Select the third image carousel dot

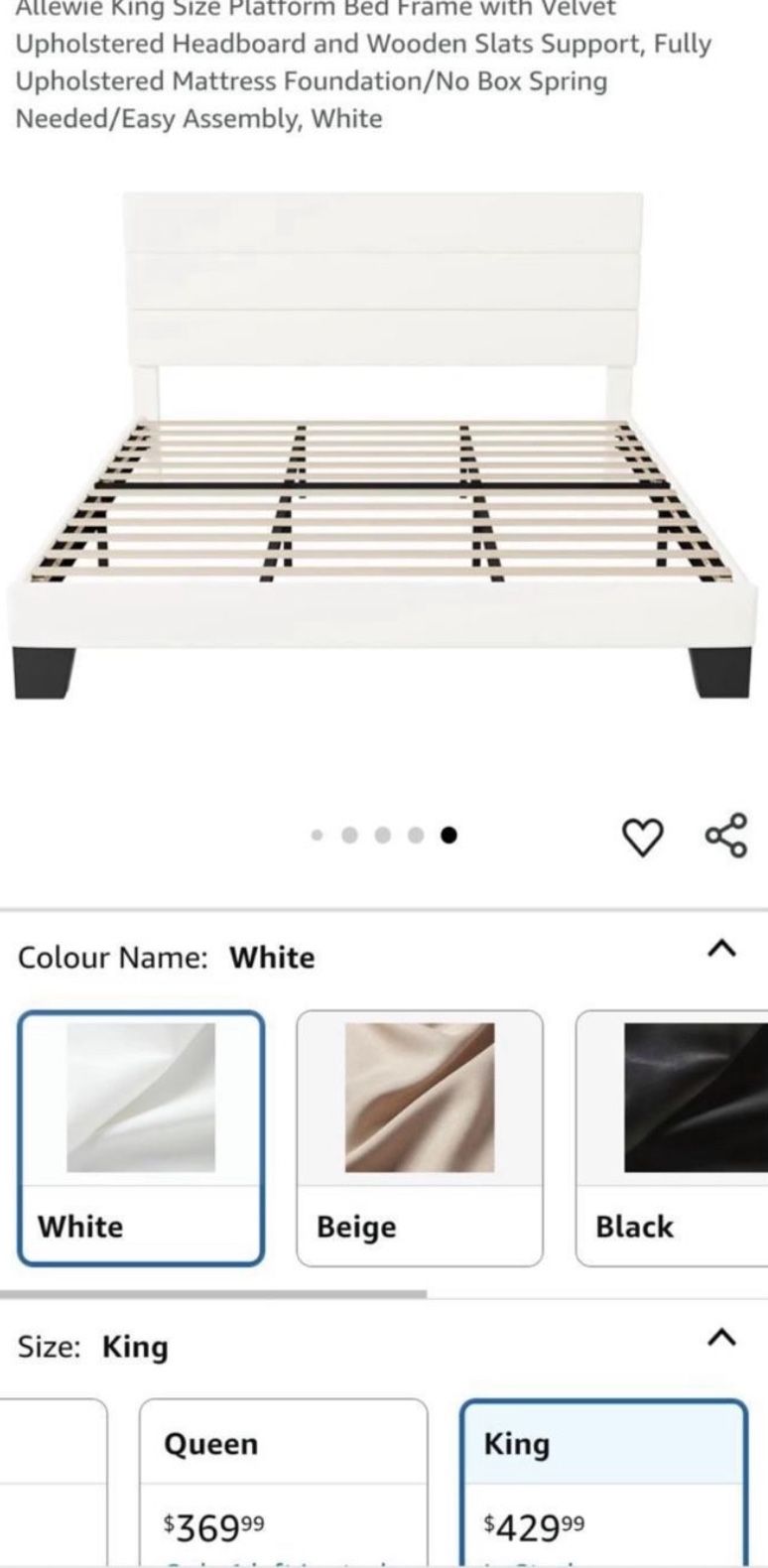(x=383, y=836)
